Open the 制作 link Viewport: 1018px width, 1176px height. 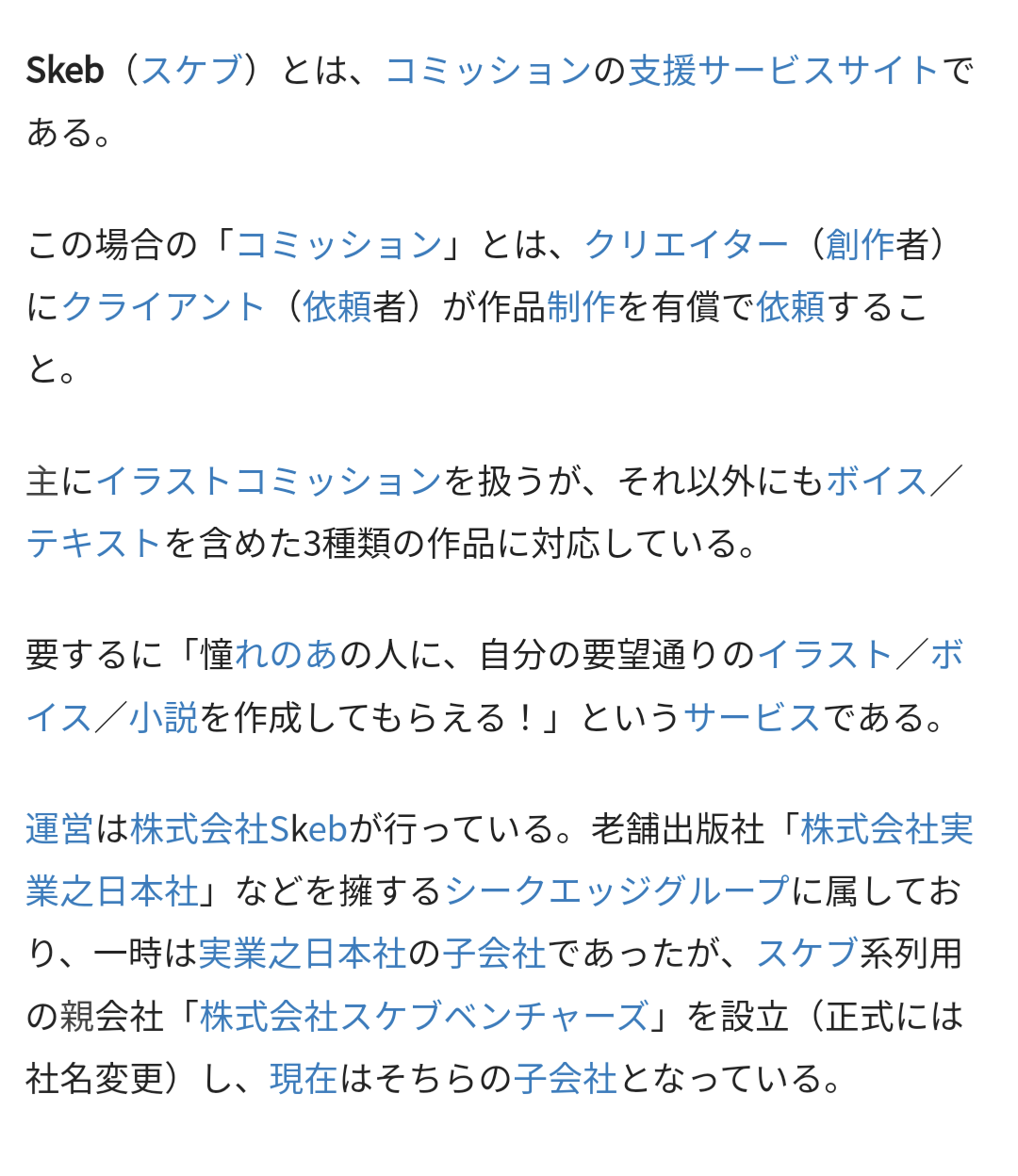581,307
